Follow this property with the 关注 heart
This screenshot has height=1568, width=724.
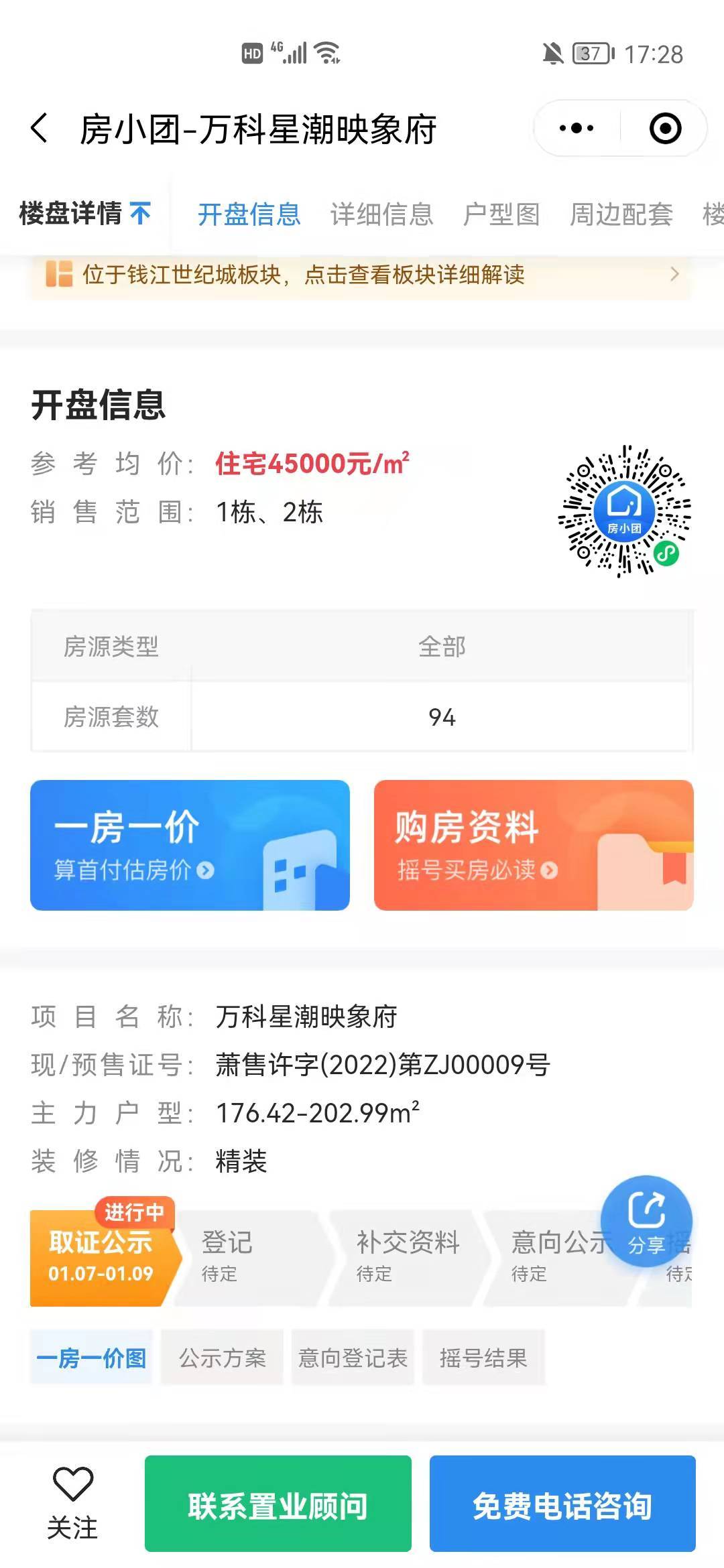(x=72, y=1502)
